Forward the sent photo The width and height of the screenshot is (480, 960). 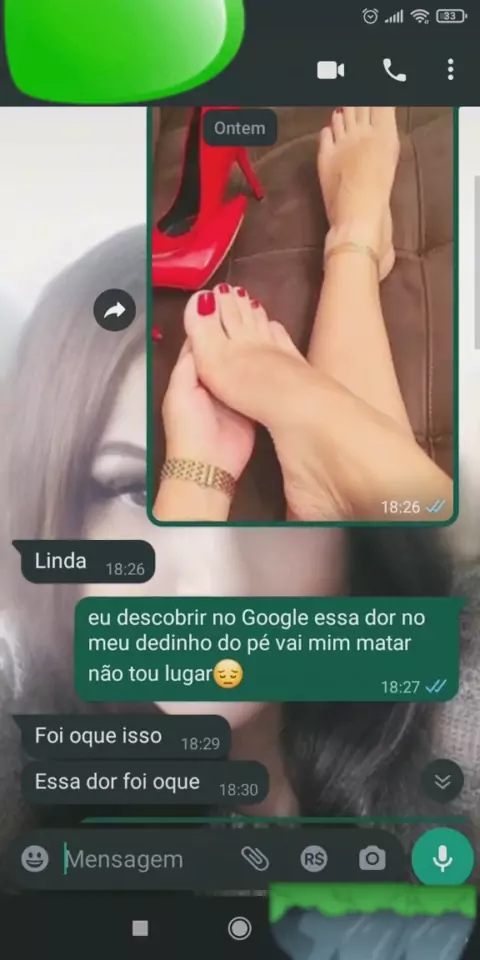click(x=114, y=310)
